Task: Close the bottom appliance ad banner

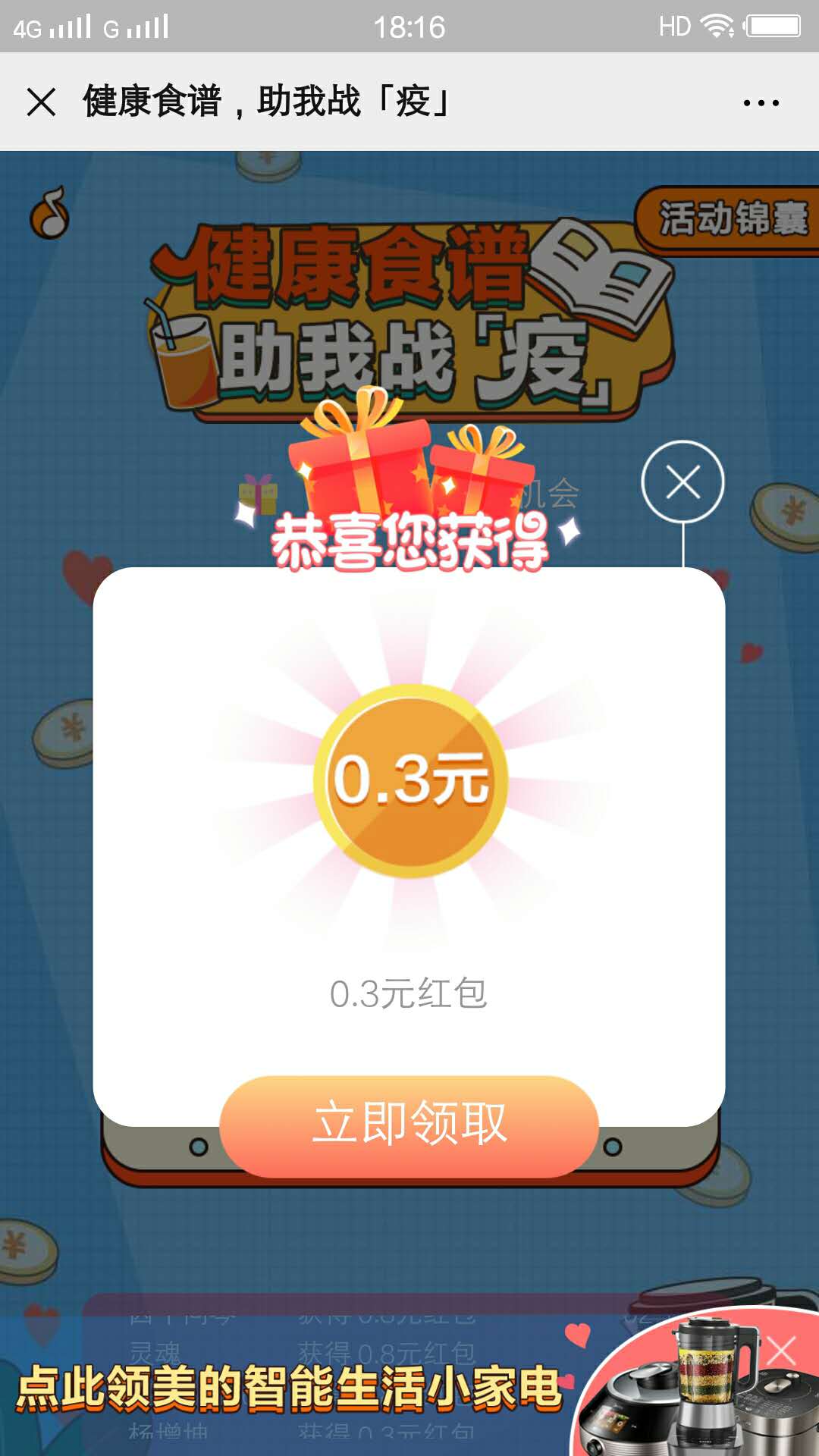Action: [x=780, y=1351]
